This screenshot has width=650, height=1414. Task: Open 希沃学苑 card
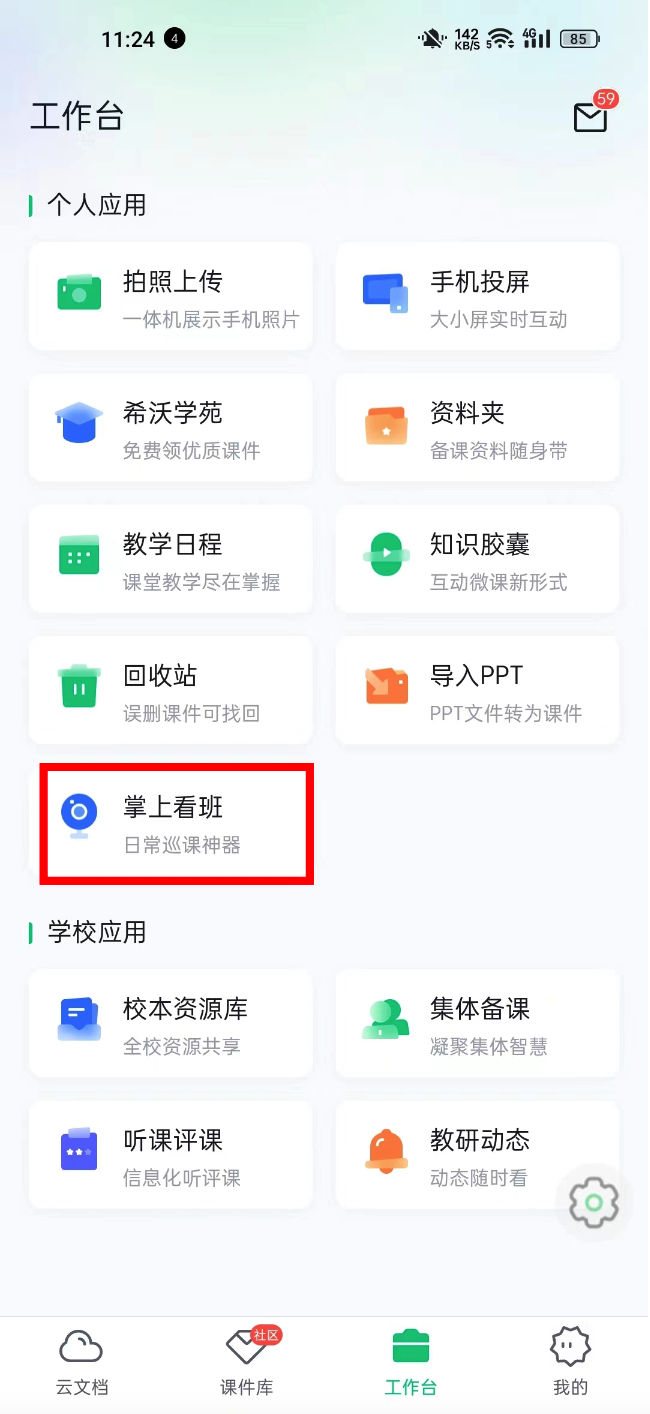coord(171,428)
